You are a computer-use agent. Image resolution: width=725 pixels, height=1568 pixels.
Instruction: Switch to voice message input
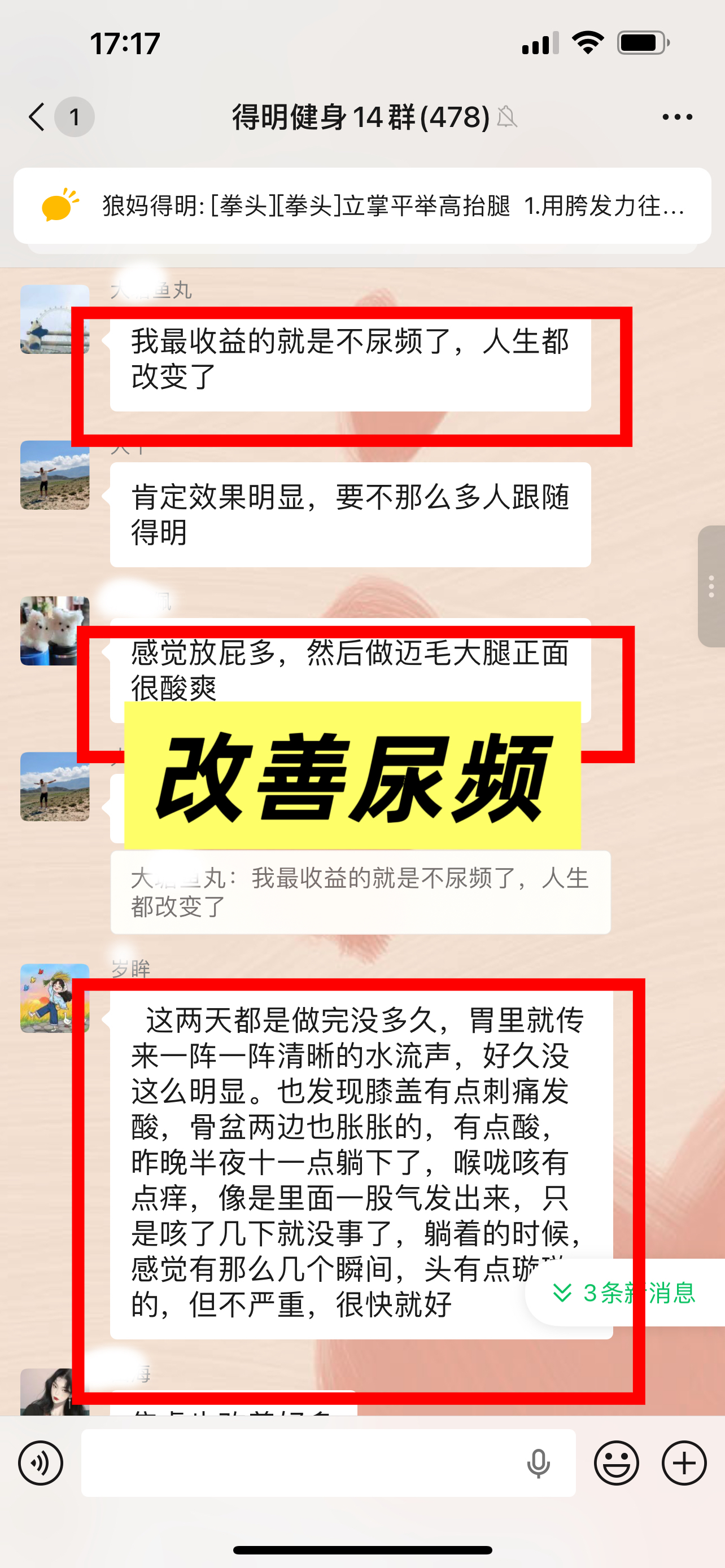pyautogui.click(x=41, y=1462)
